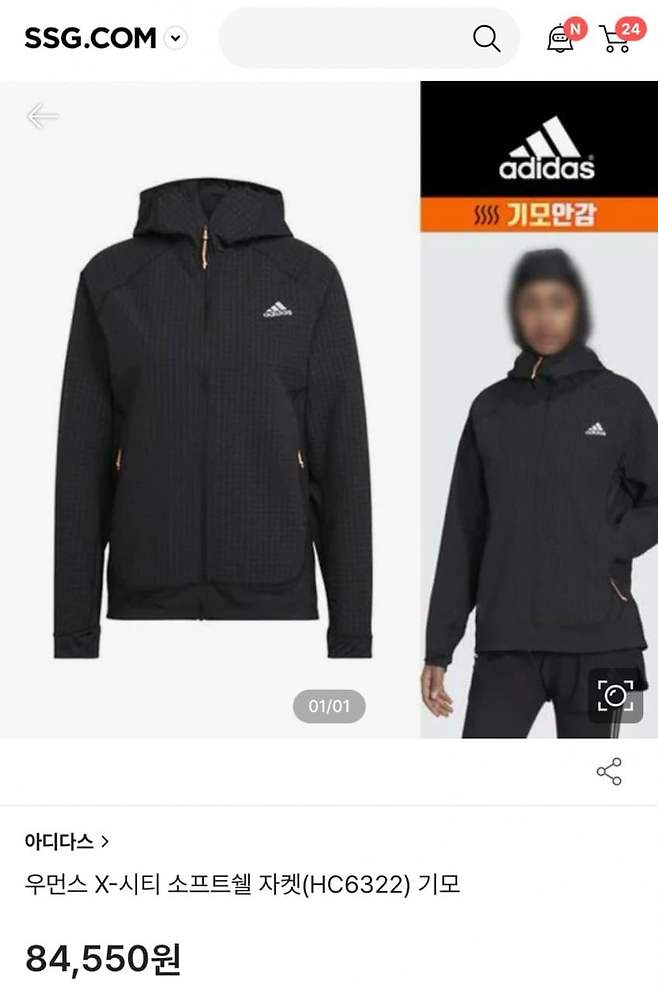658x1000 pixels.
Task: Go back with the arrow icon
Action: [42, 116]
